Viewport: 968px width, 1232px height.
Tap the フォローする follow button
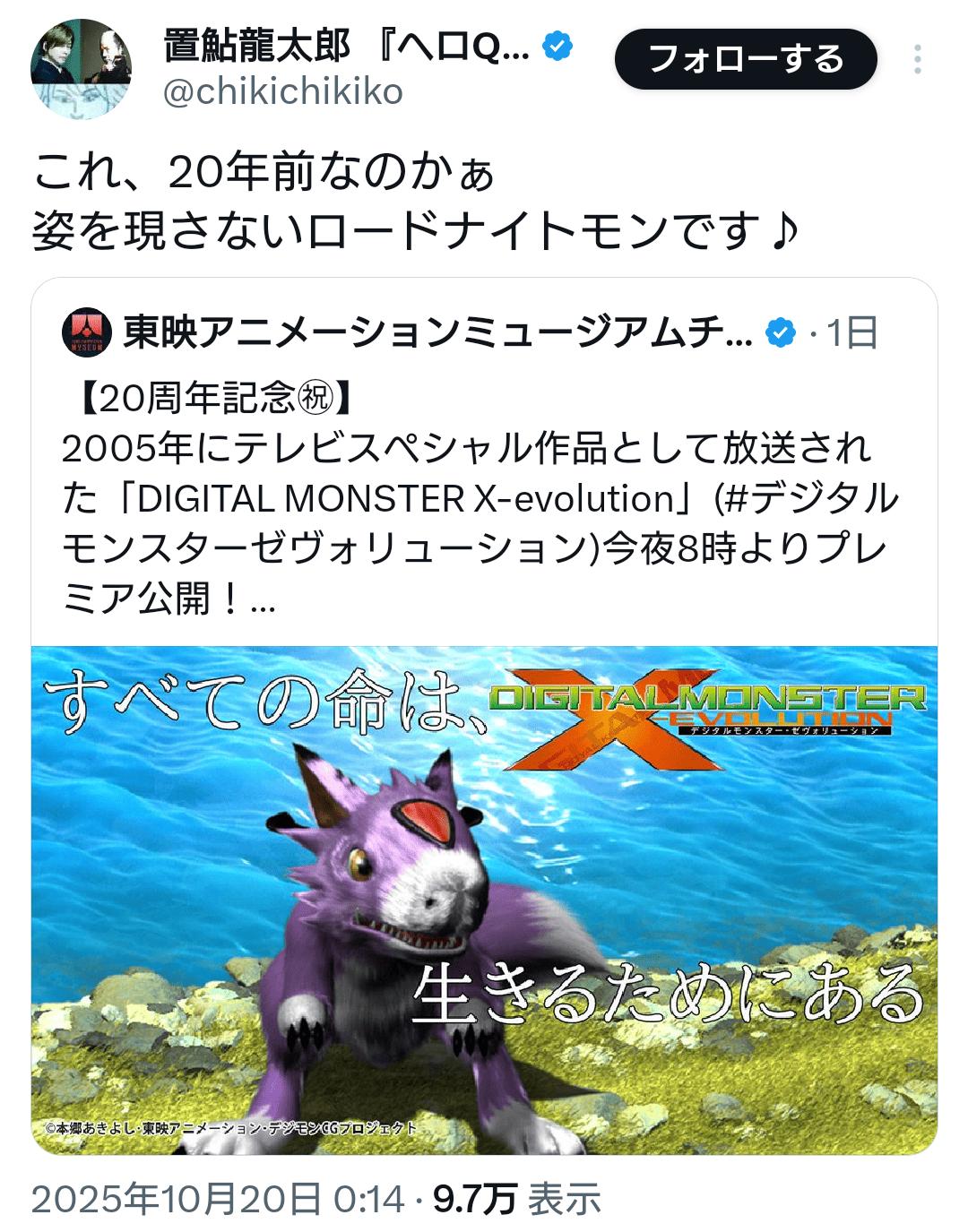point(745,59)
